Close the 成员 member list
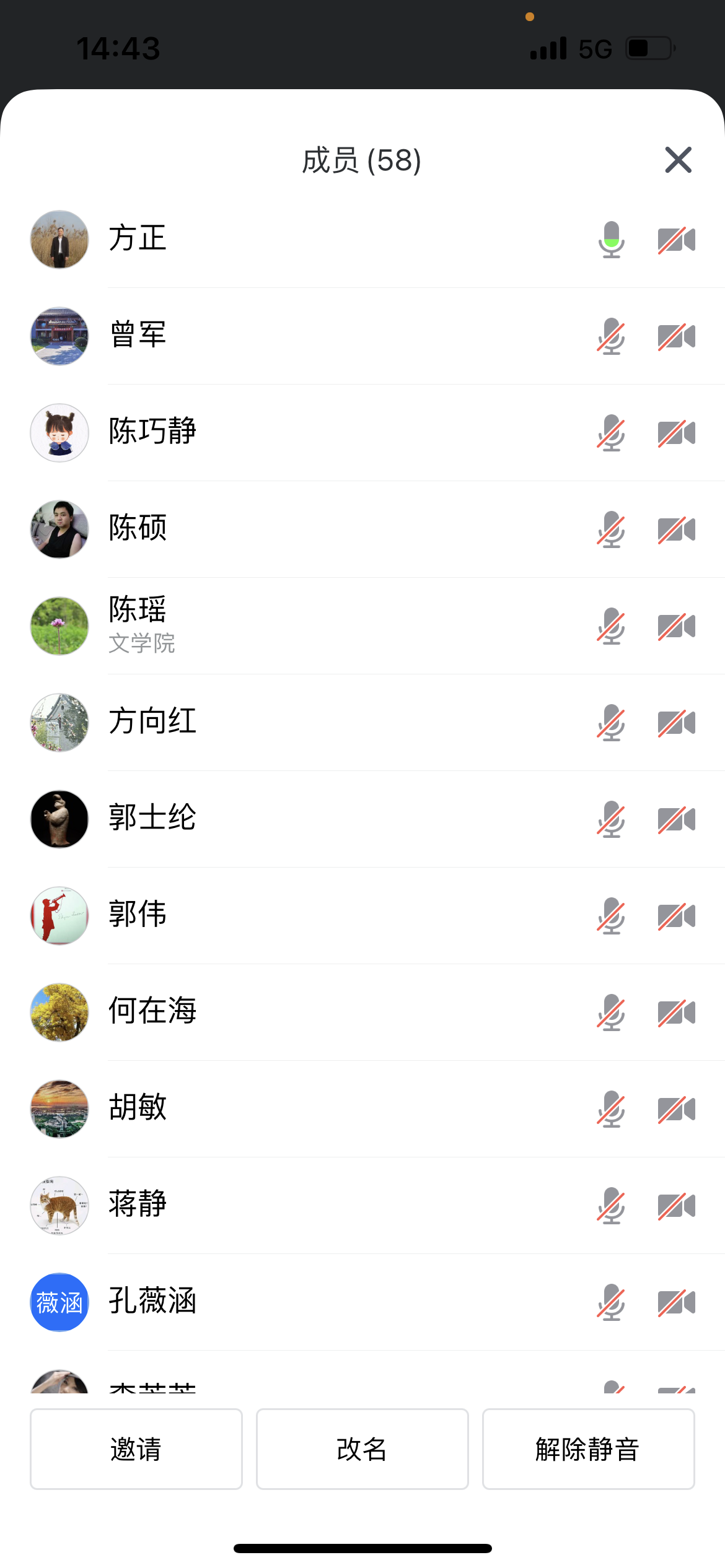The height and width of the screenshot is (1568, 725). coord(678,160)
